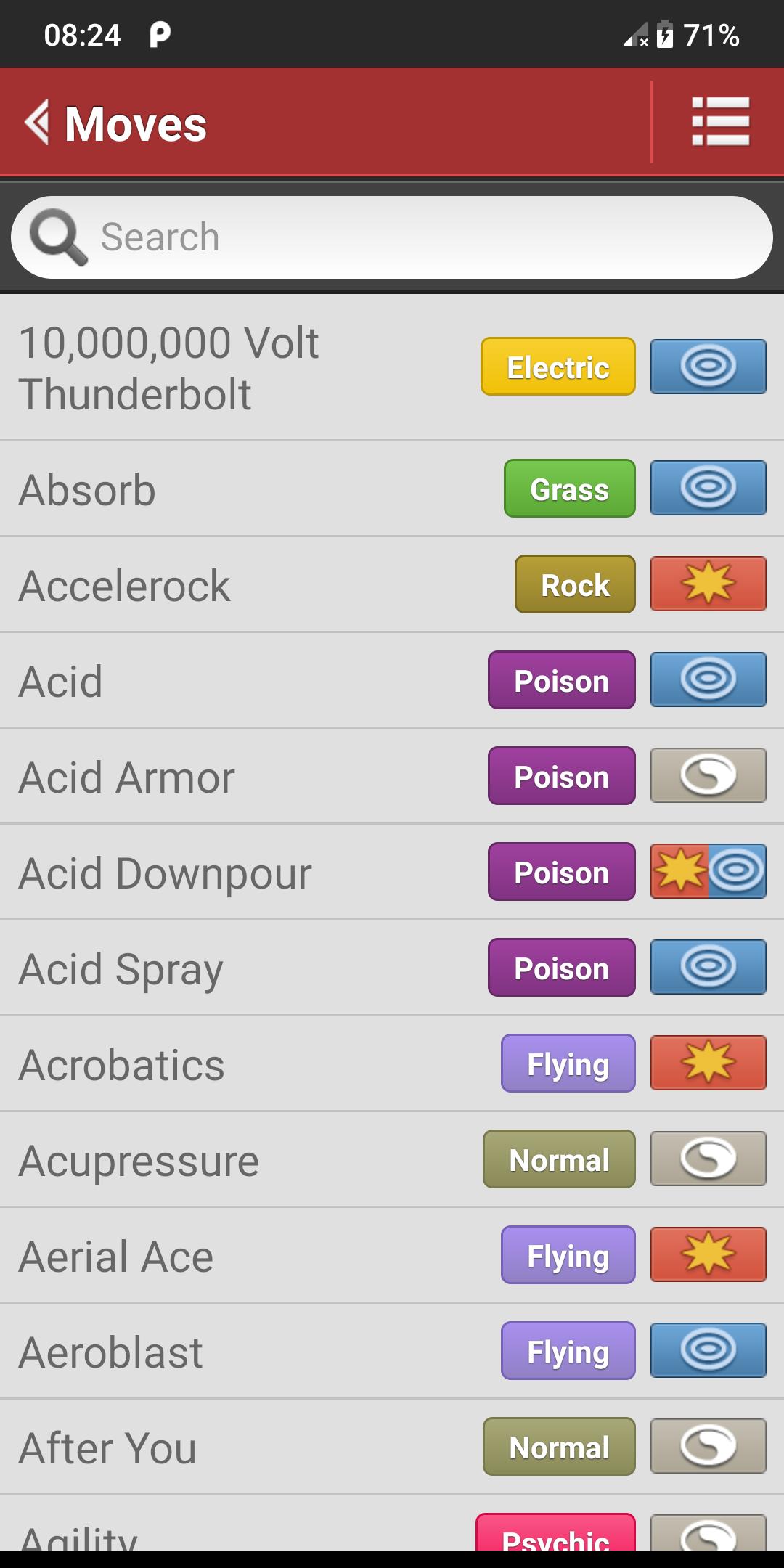This screenshot has width=784, height=1568.
Task: Click the physical star icon beside Aerial Ace
Action: coord(708,1255)
